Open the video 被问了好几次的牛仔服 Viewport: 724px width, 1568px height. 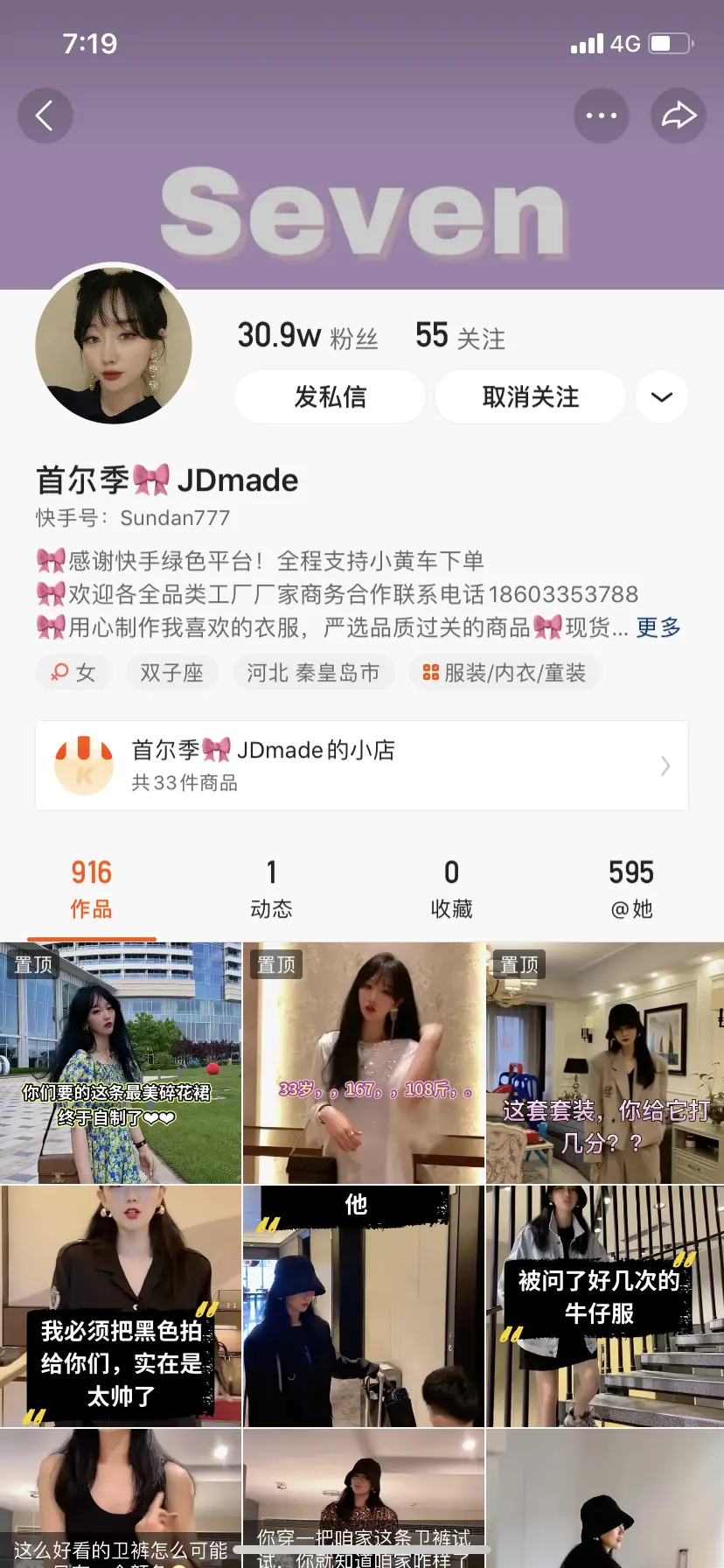[605, 1305]
